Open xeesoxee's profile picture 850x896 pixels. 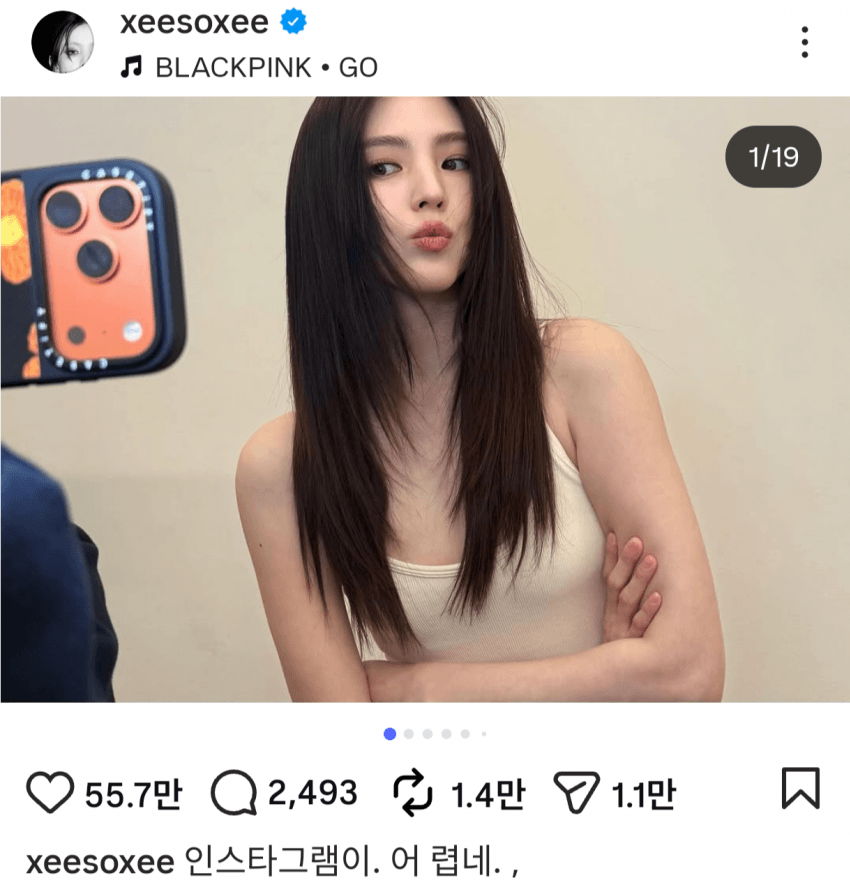pyautogui.click(x=63, y=42)
